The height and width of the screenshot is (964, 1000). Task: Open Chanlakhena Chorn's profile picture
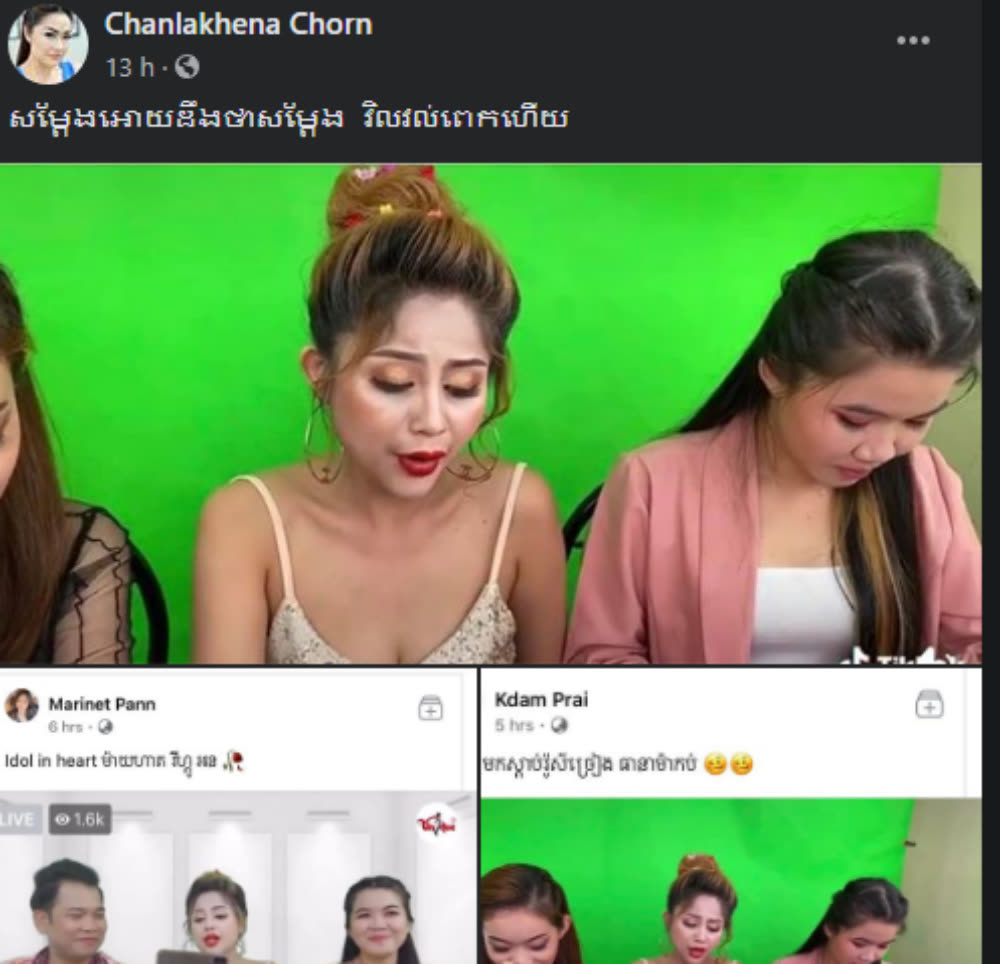point(47,44)
